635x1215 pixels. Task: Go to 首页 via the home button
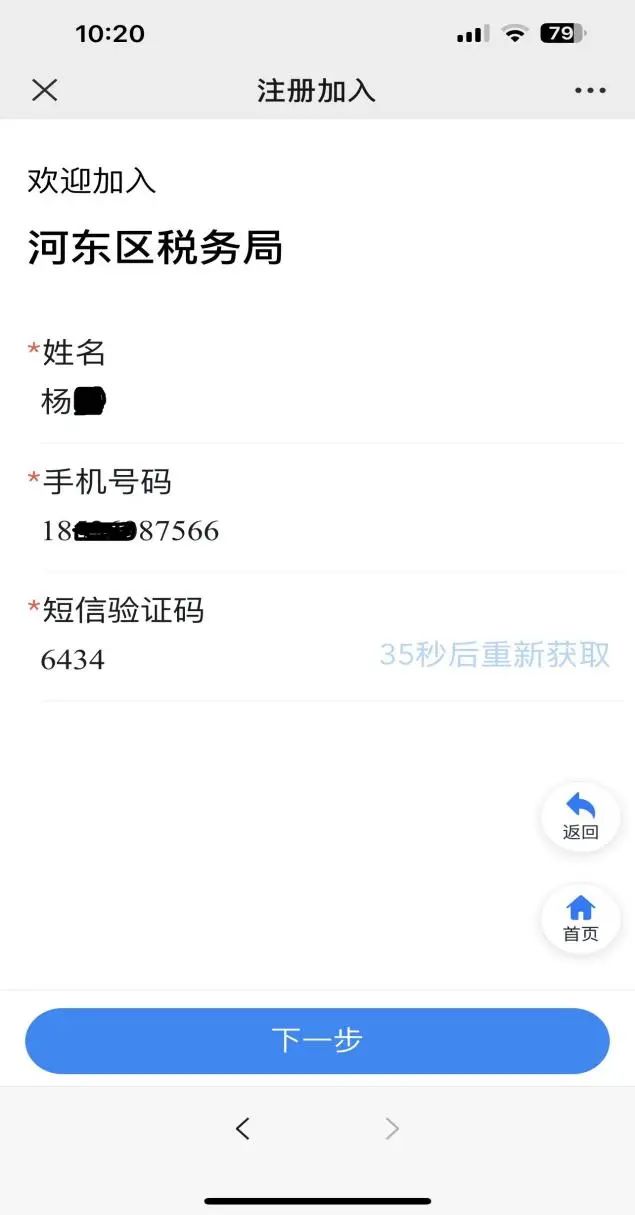[581, 919]
